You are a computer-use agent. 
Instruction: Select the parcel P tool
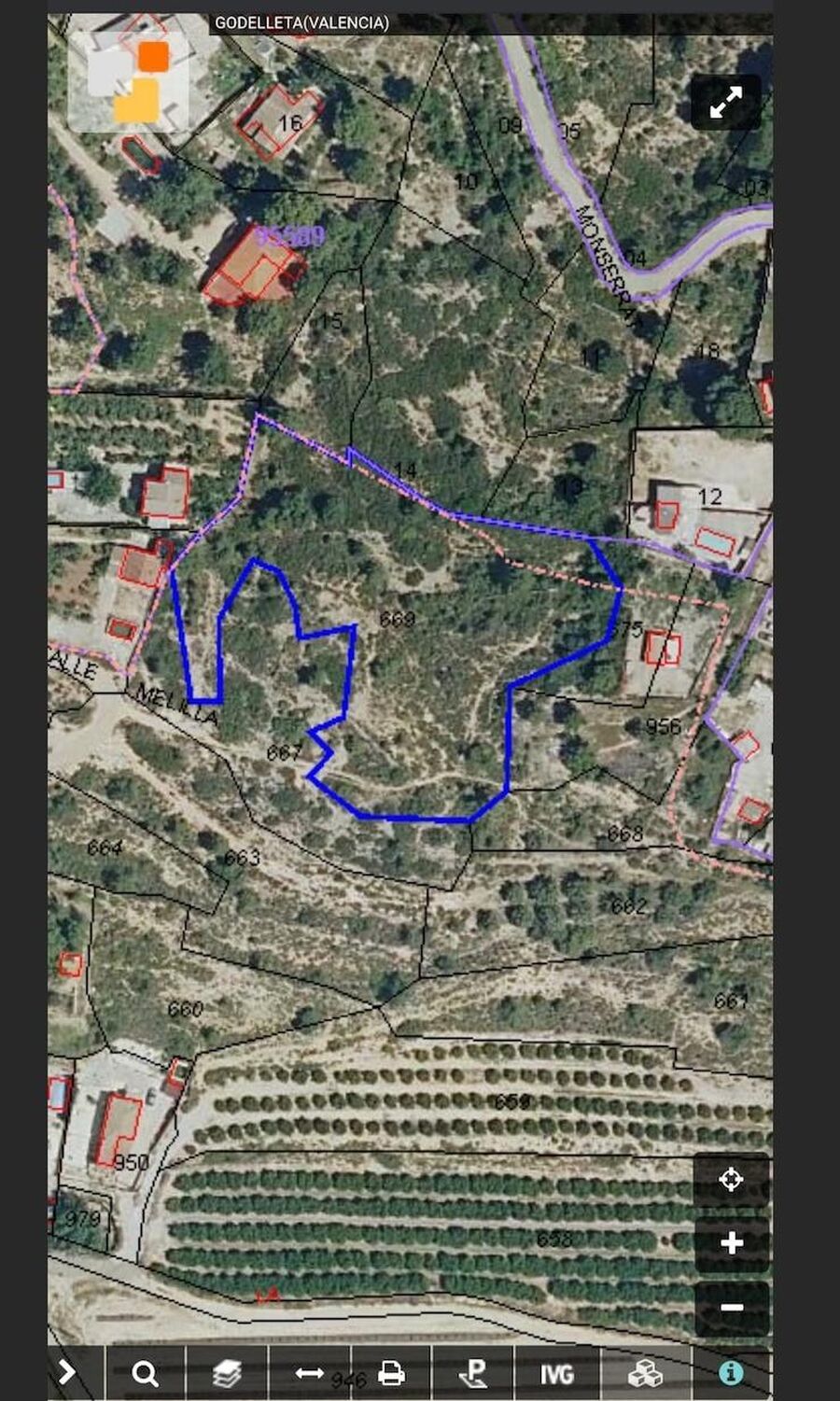[x=473, y=1373]
